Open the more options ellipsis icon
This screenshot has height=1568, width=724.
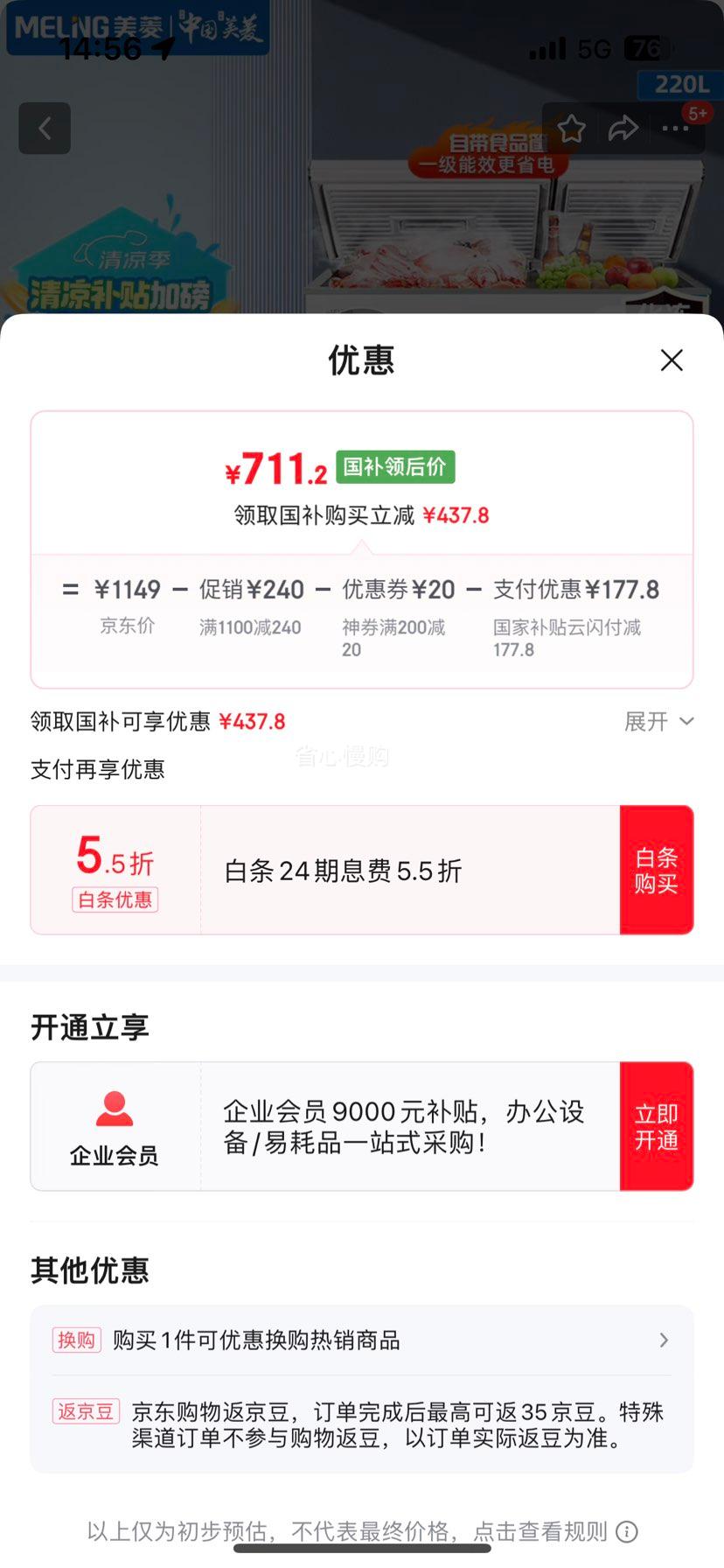[675, 128]
